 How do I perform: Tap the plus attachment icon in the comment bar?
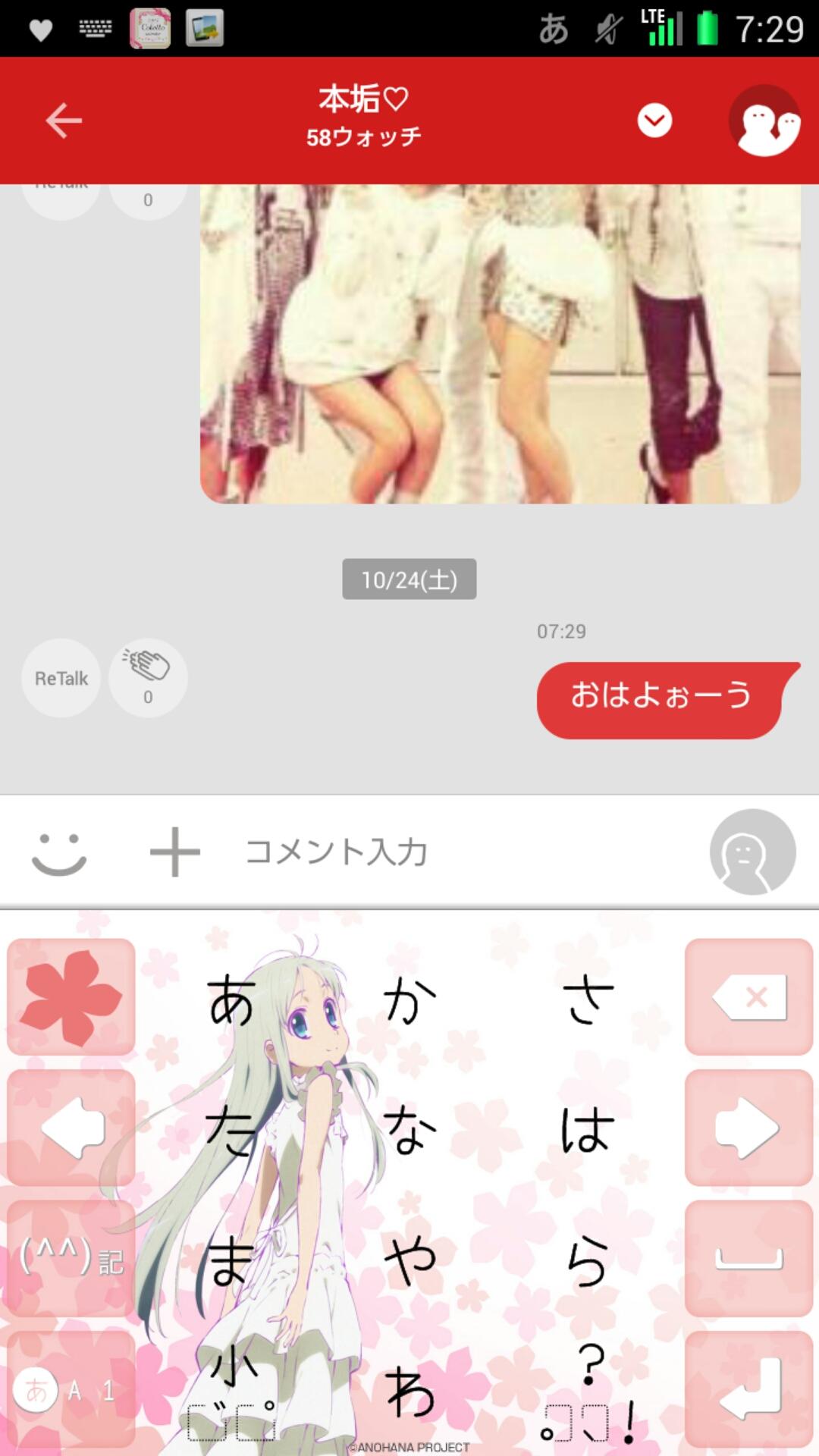pyautogui.click(x=176, y=851)
